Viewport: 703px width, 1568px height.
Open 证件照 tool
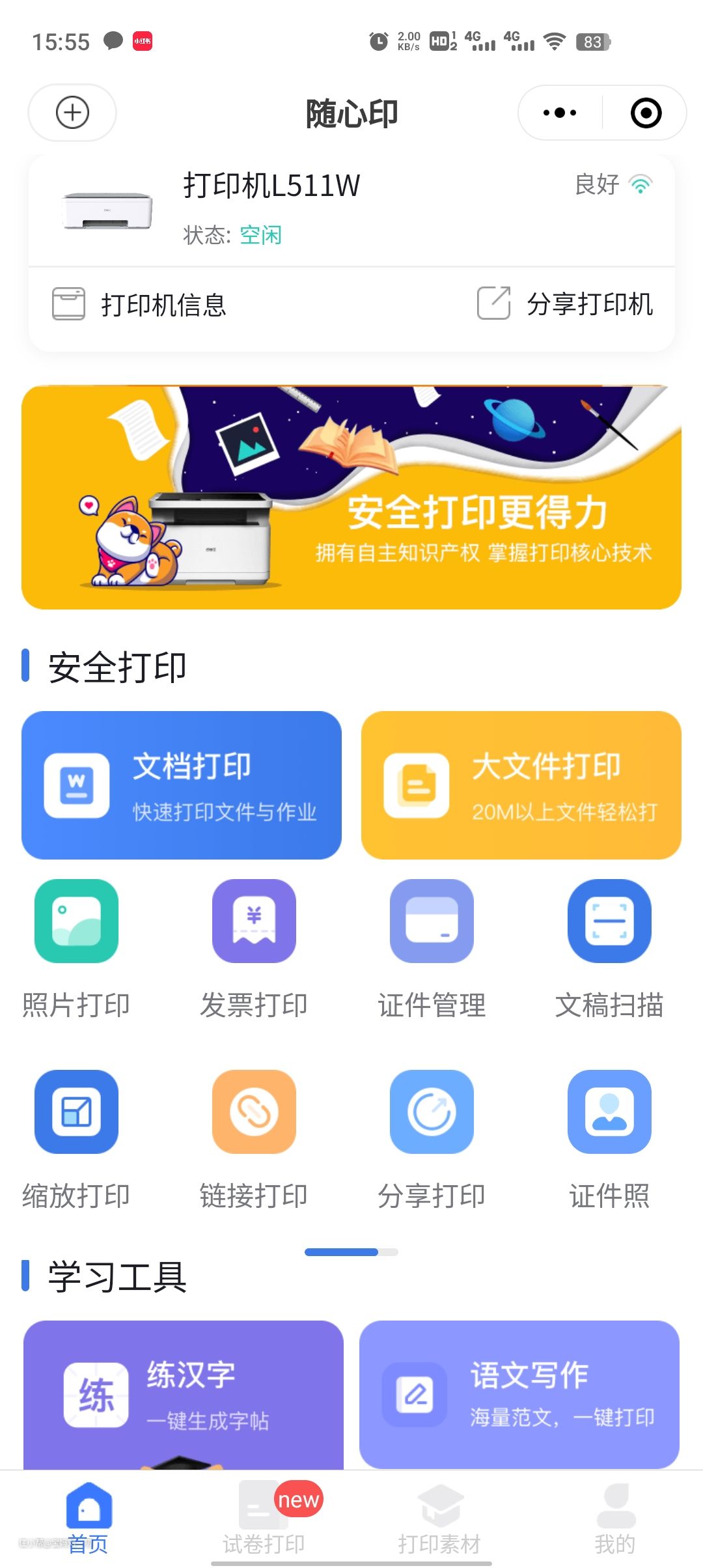click(x=609, y=1139)
